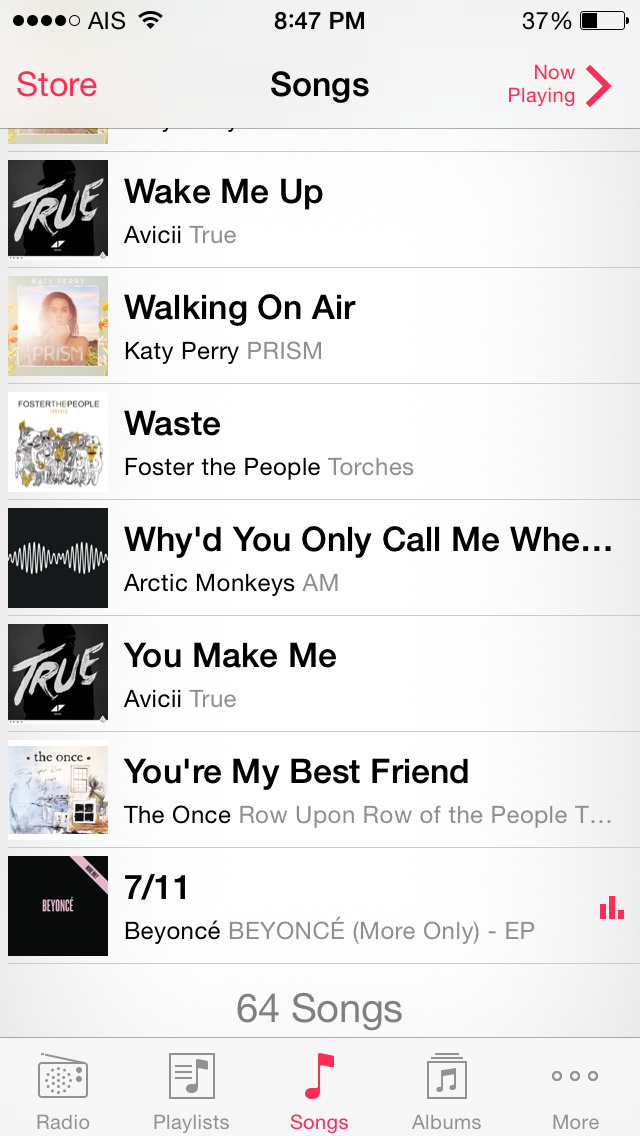Image resolution: width=640 pixels, height=1136 pixels.
Task: Play Waste by Foster the People
Action: [320, 442]
